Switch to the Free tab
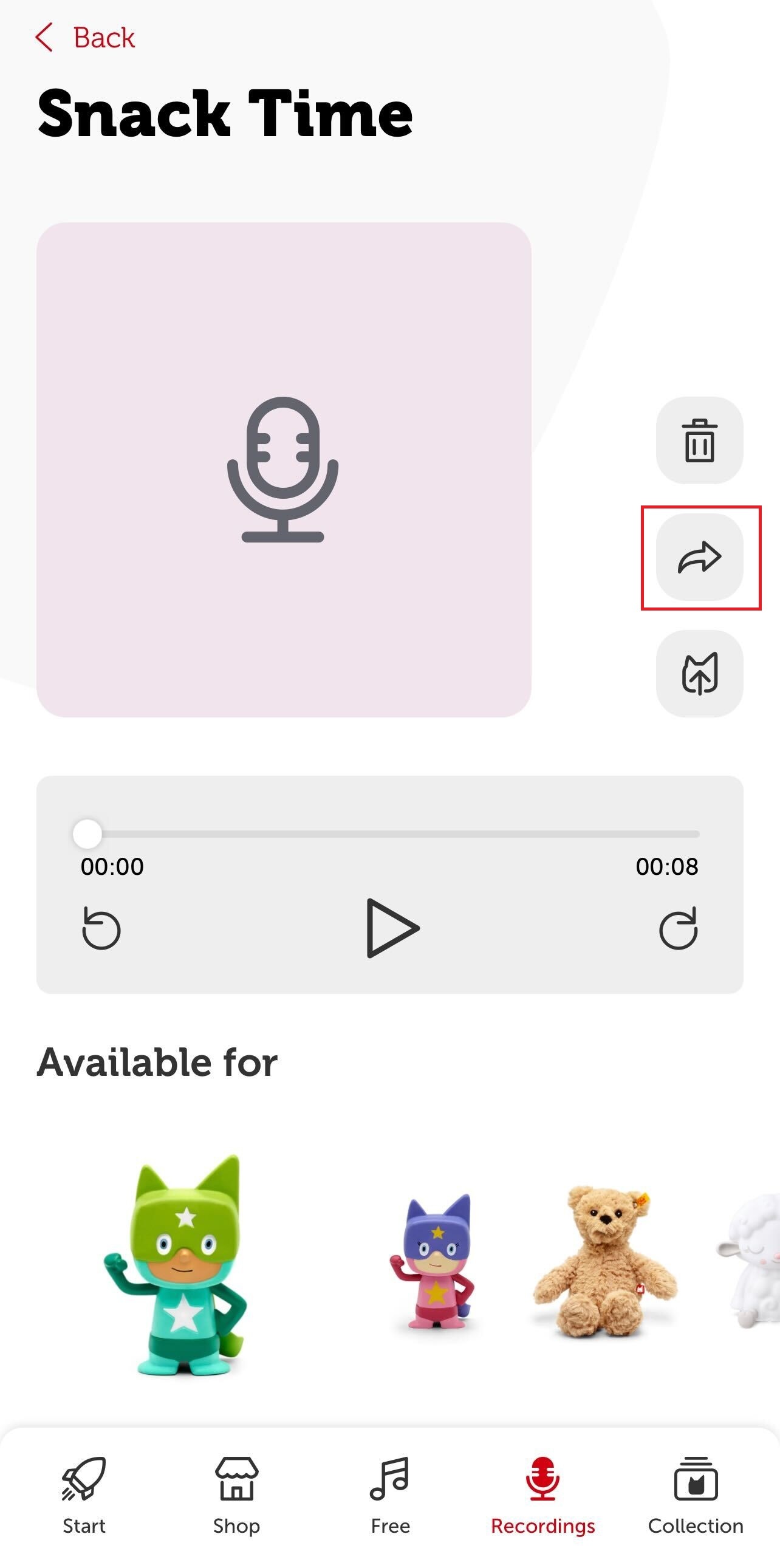 pyautogui.click(x=390, y=1495)
